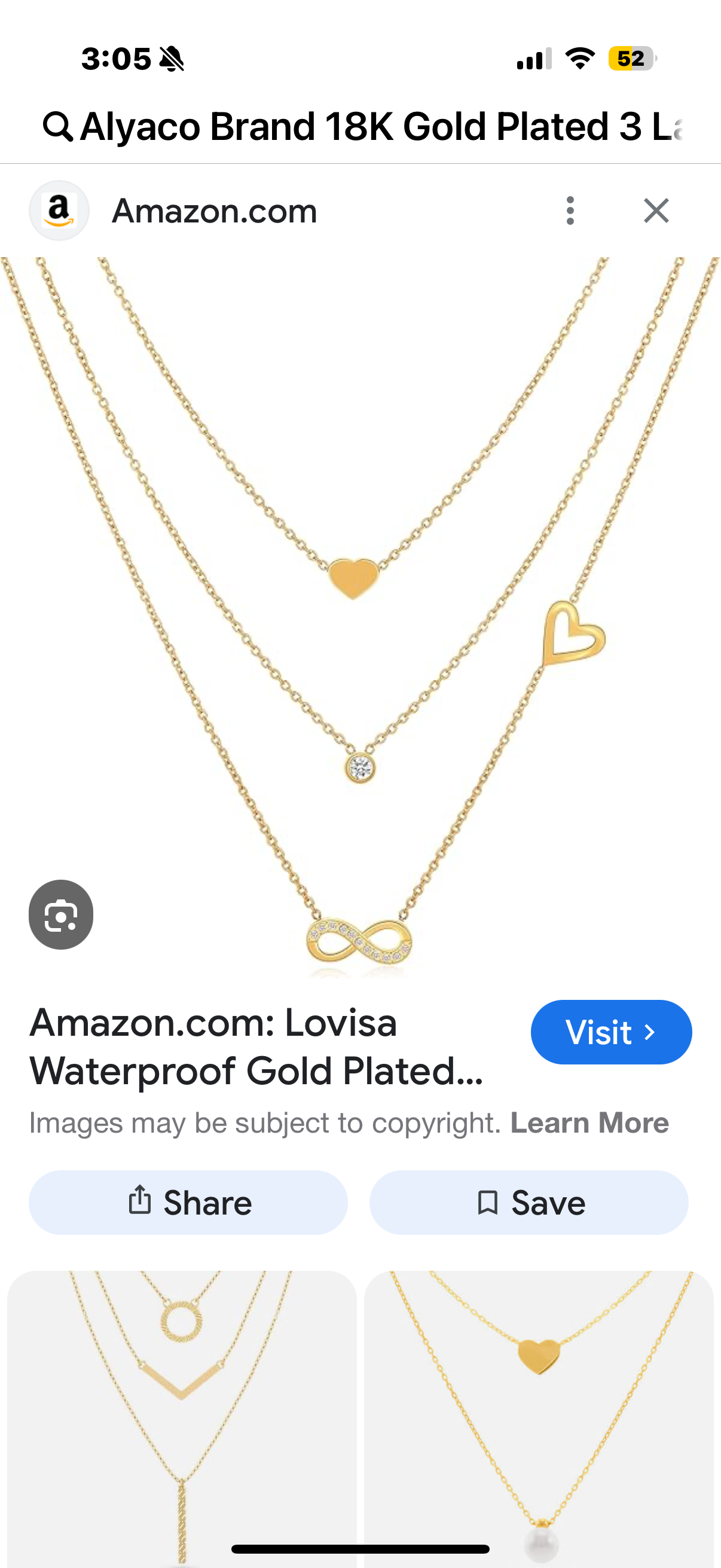Open the Amazon.com Lovisa Waterproof Gold Plated title

click(x=255, y=1046)
